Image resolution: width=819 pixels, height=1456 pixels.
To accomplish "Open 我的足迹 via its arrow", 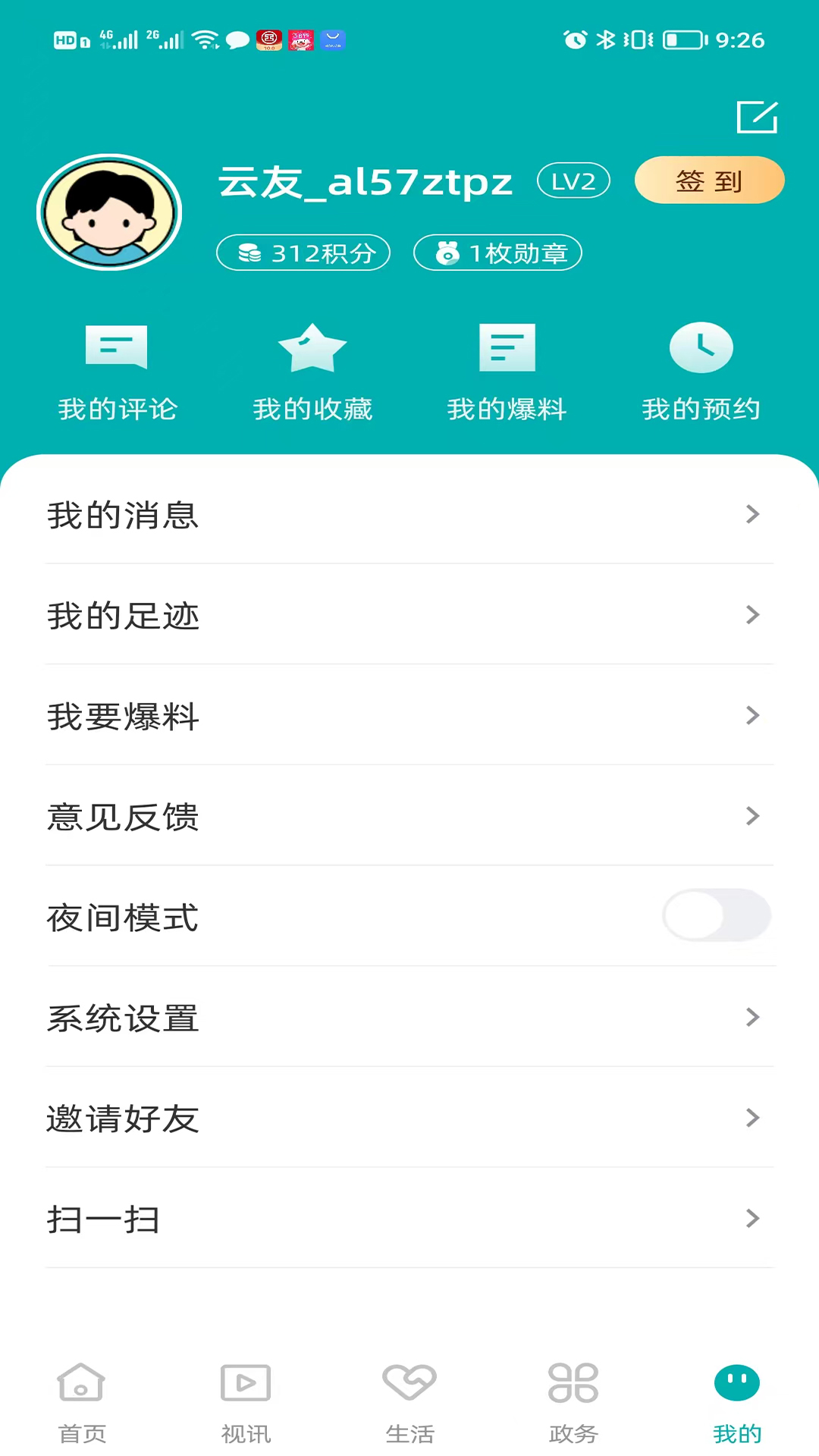I will coord(753,615).
